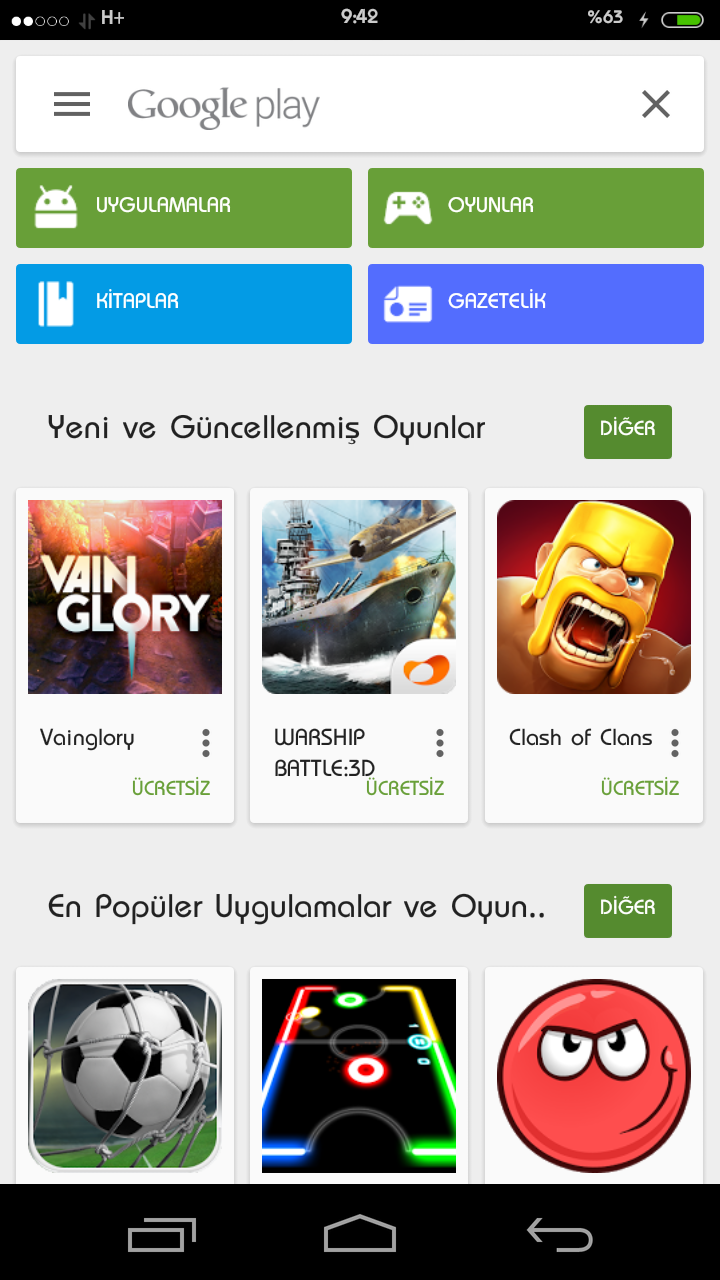Viewport: 720px width, 1280px height.
Task: Open the soccer ball game card
Action: [x=125, y=1076]
